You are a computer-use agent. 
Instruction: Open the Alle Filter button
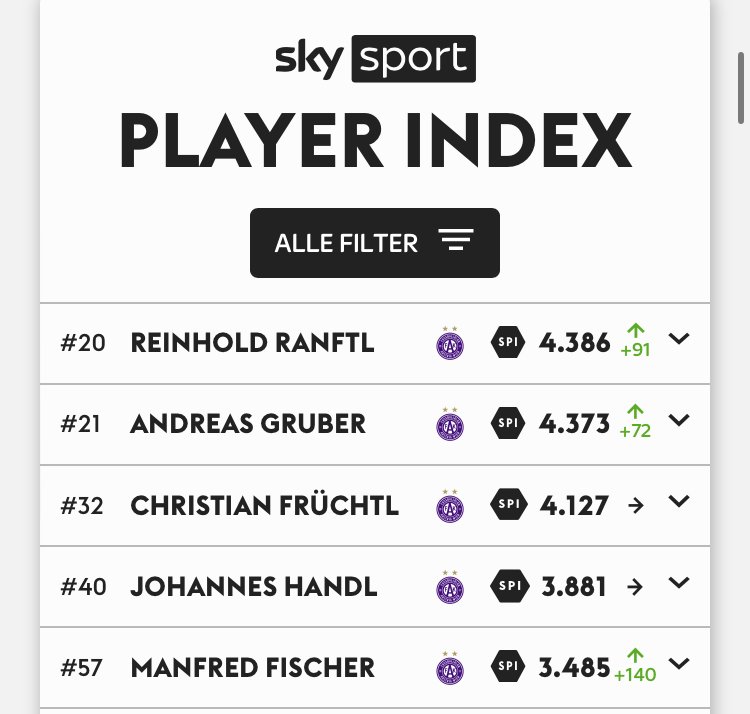[x=374, y=242]
